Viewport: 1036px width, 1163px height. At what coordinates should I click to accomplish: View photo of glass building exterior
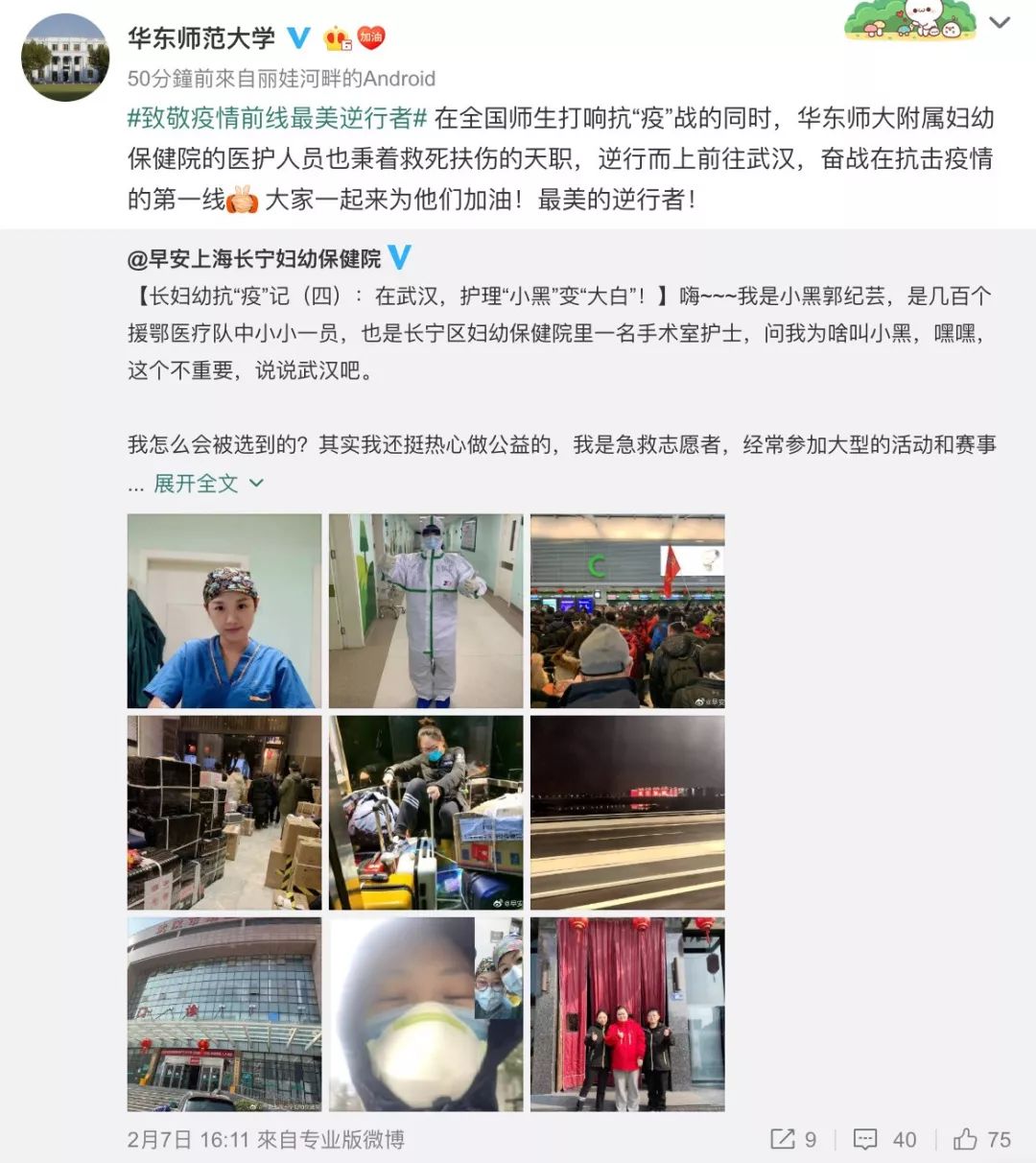224,1014
